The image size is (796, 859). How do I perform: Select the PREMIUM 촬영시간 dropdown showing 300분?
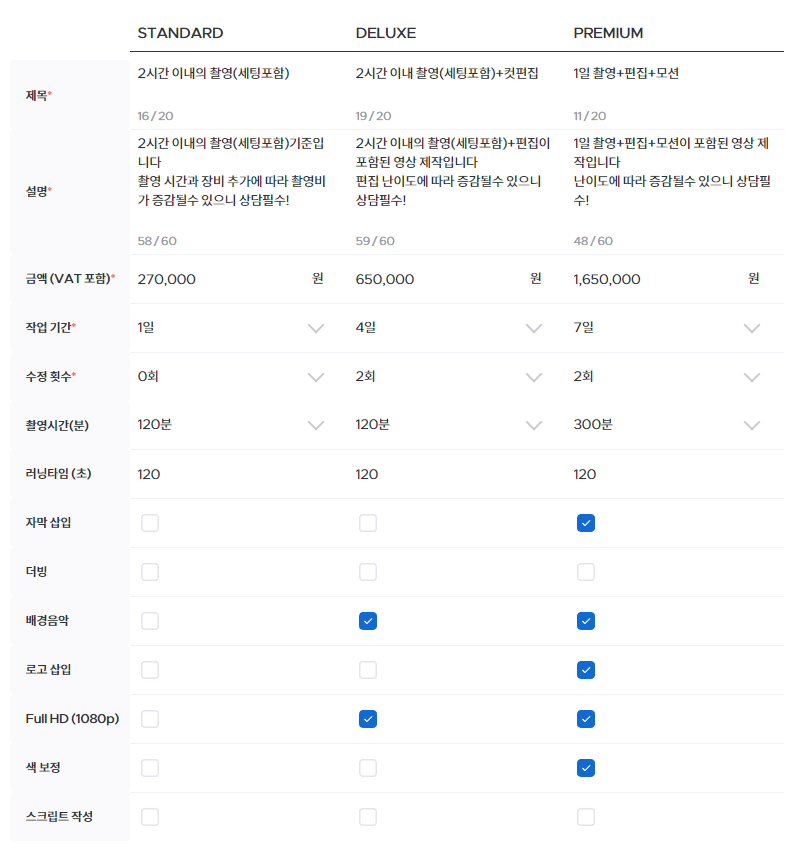coord(666,425)
